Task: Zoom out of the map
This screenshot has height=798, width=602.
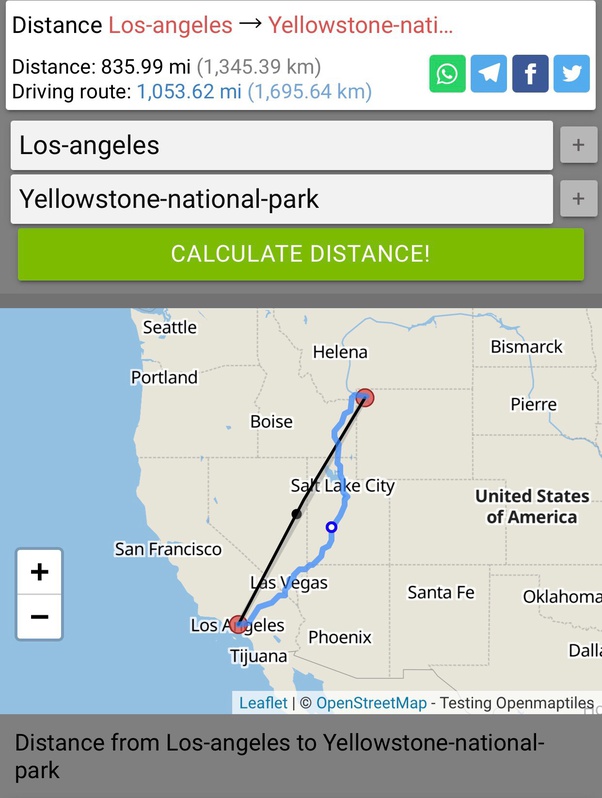Action: coord(40,616)
